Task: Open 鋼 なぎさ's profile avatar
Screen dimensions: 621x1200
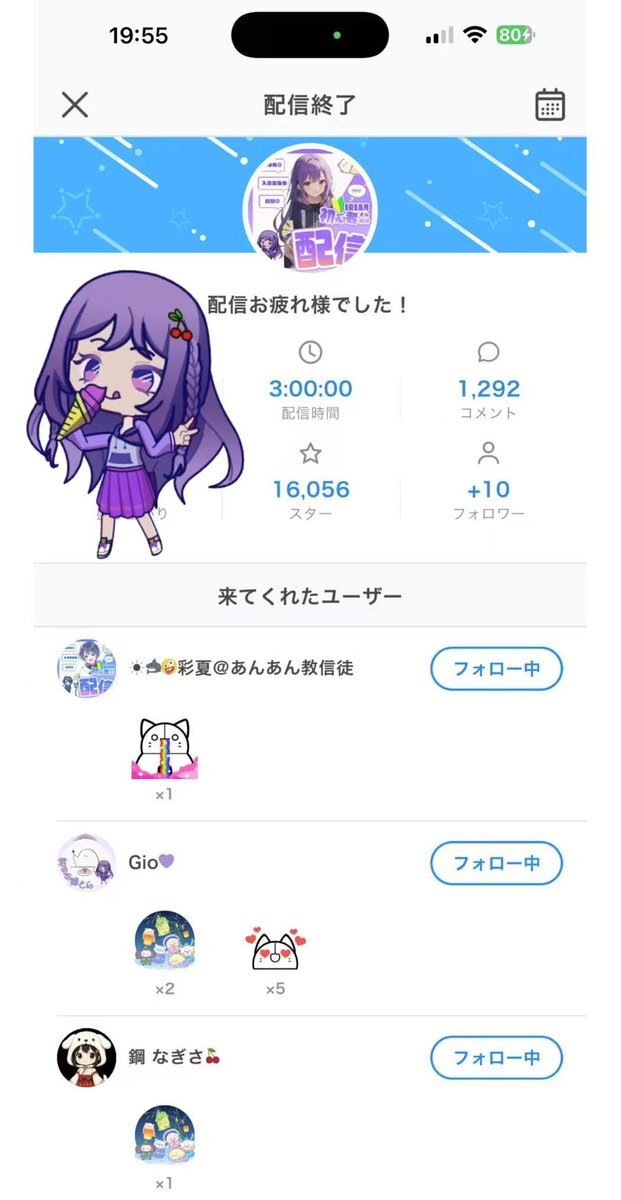Action: point(87,1057)
